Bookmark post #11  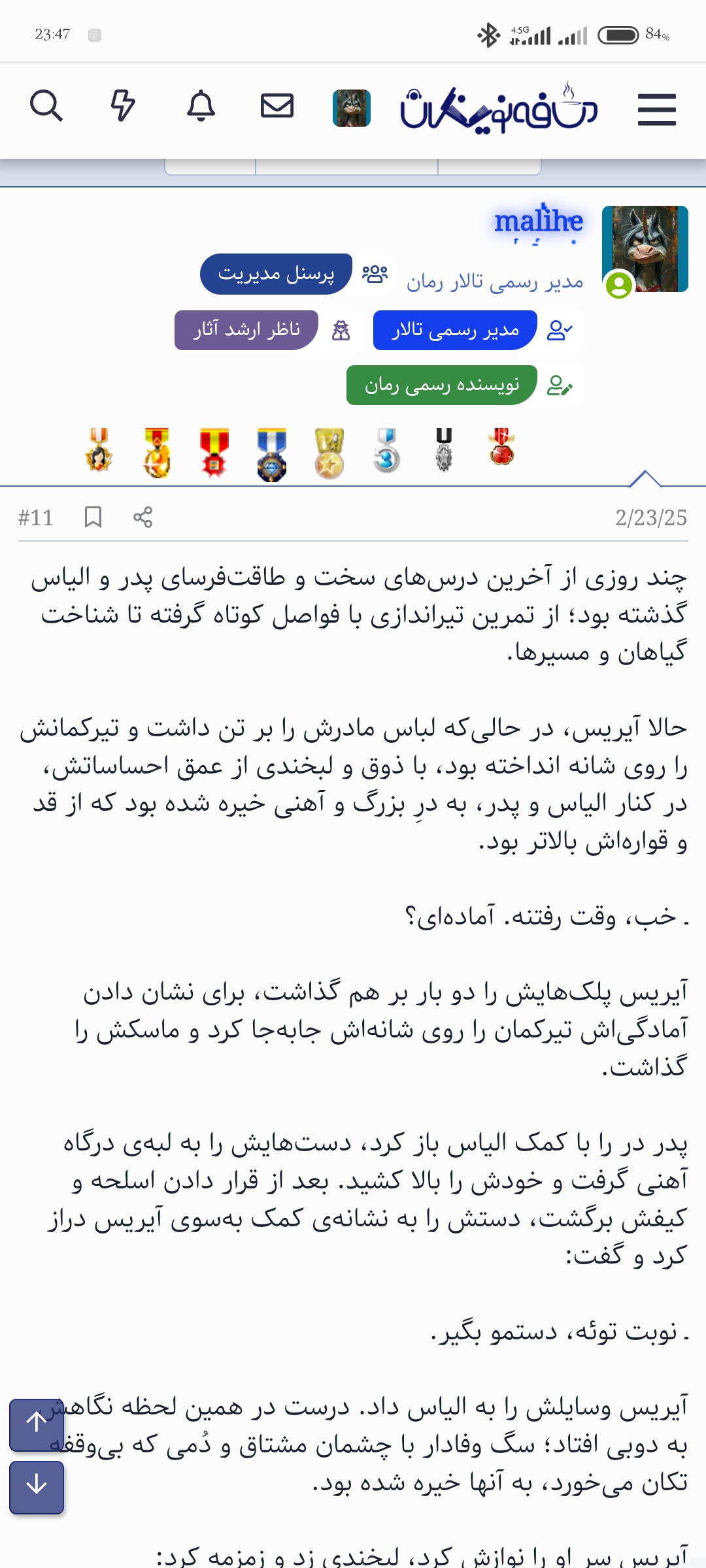(x=93, y=517)
